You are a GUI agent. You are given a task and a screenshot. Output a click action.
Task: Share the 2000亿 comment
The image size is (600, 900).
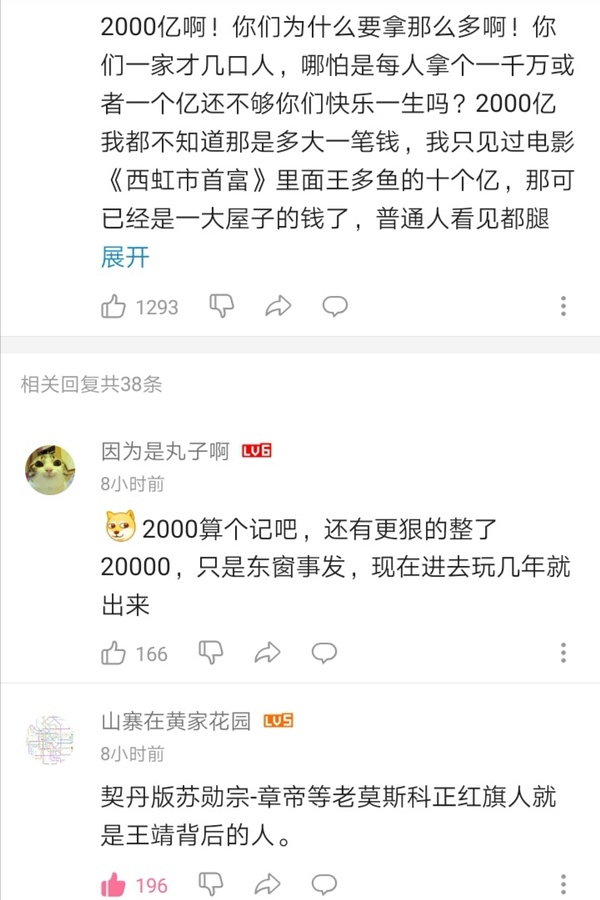pos(278,307)
